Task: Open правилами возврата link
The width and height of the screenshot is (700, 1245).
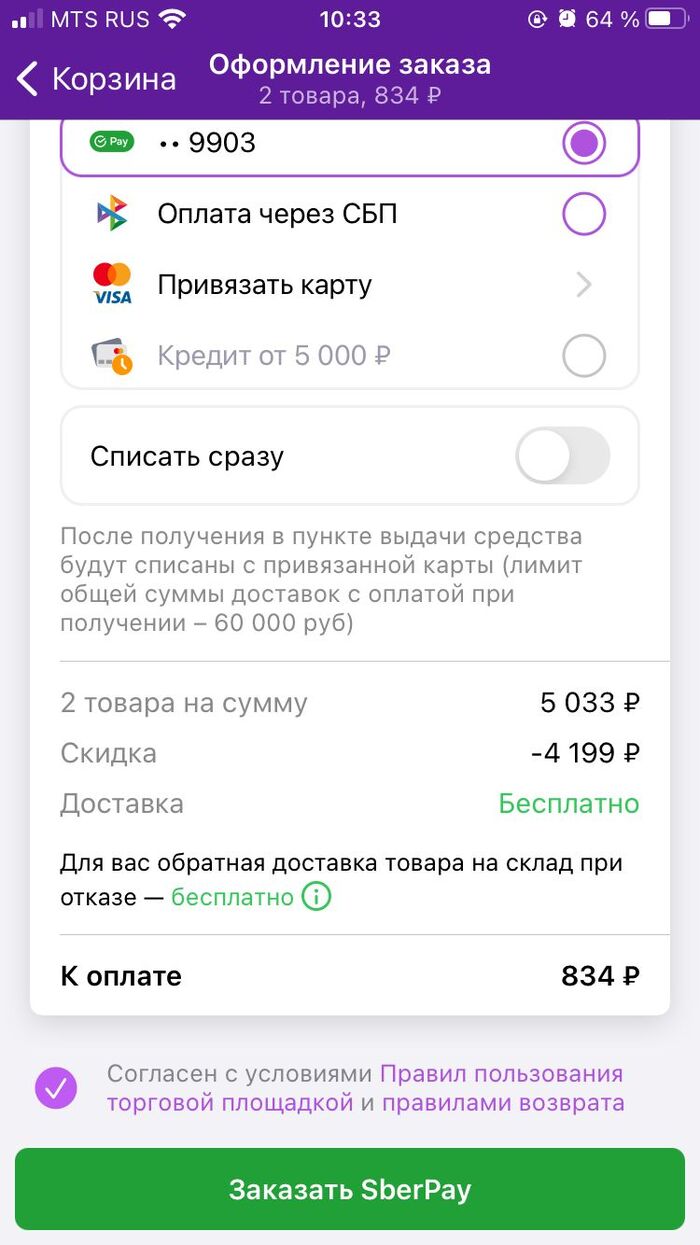Action: (x=503, y=1103)
